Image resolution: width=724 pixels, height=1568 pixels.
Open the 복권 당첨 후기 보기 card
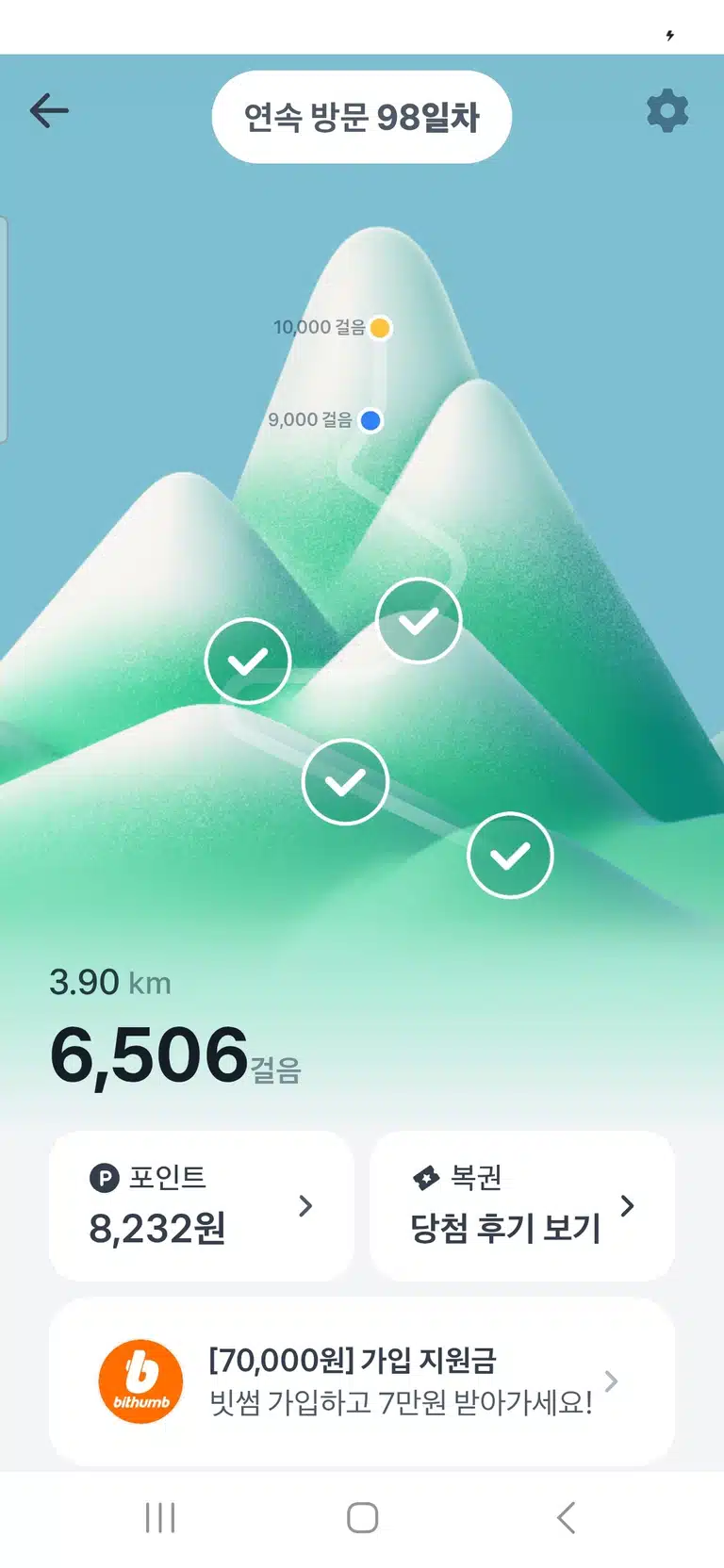point(522,1205)
